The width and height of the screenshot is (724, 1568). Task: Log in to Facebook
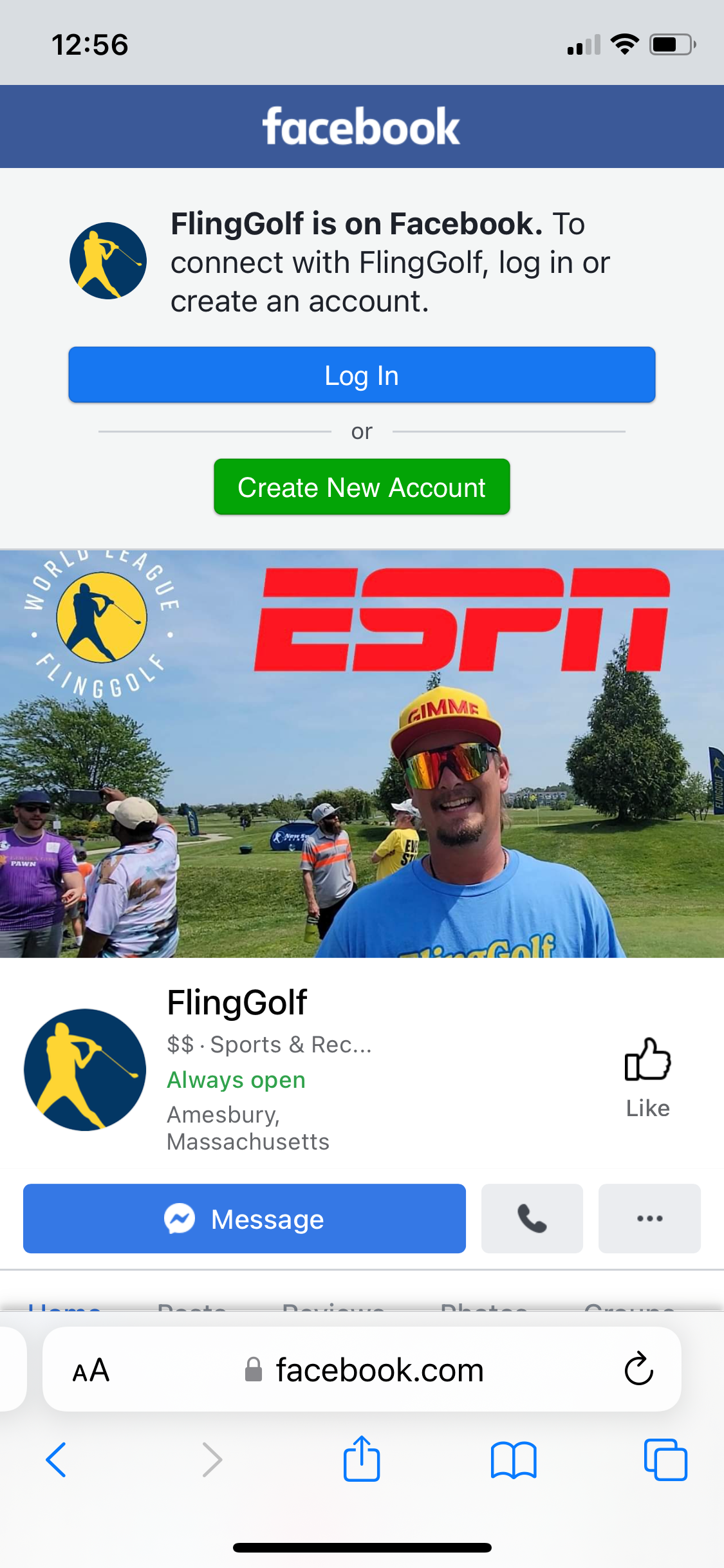click(362, 375)
